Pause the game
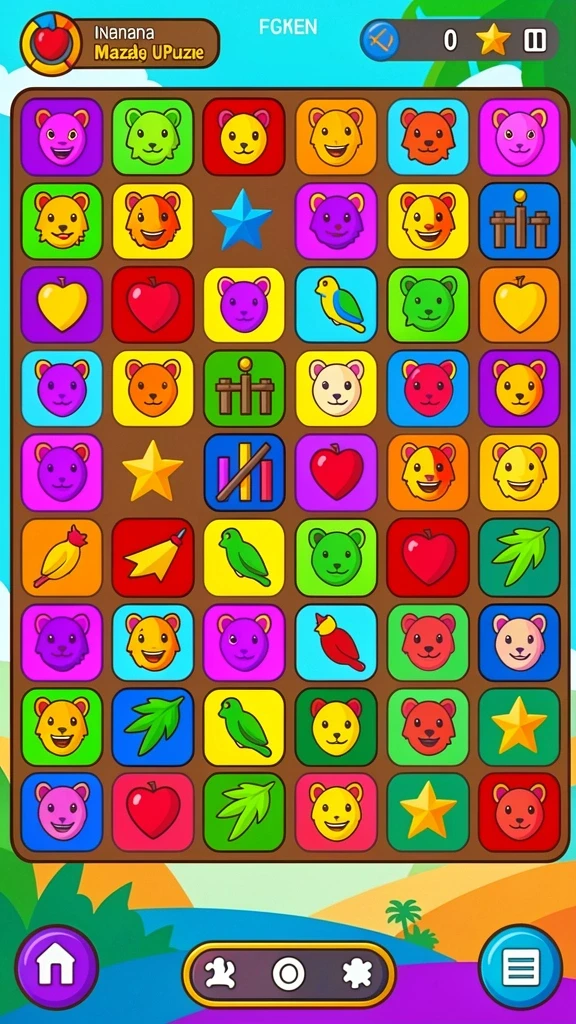The image size is (576, 1024). [x=535, y=41]
